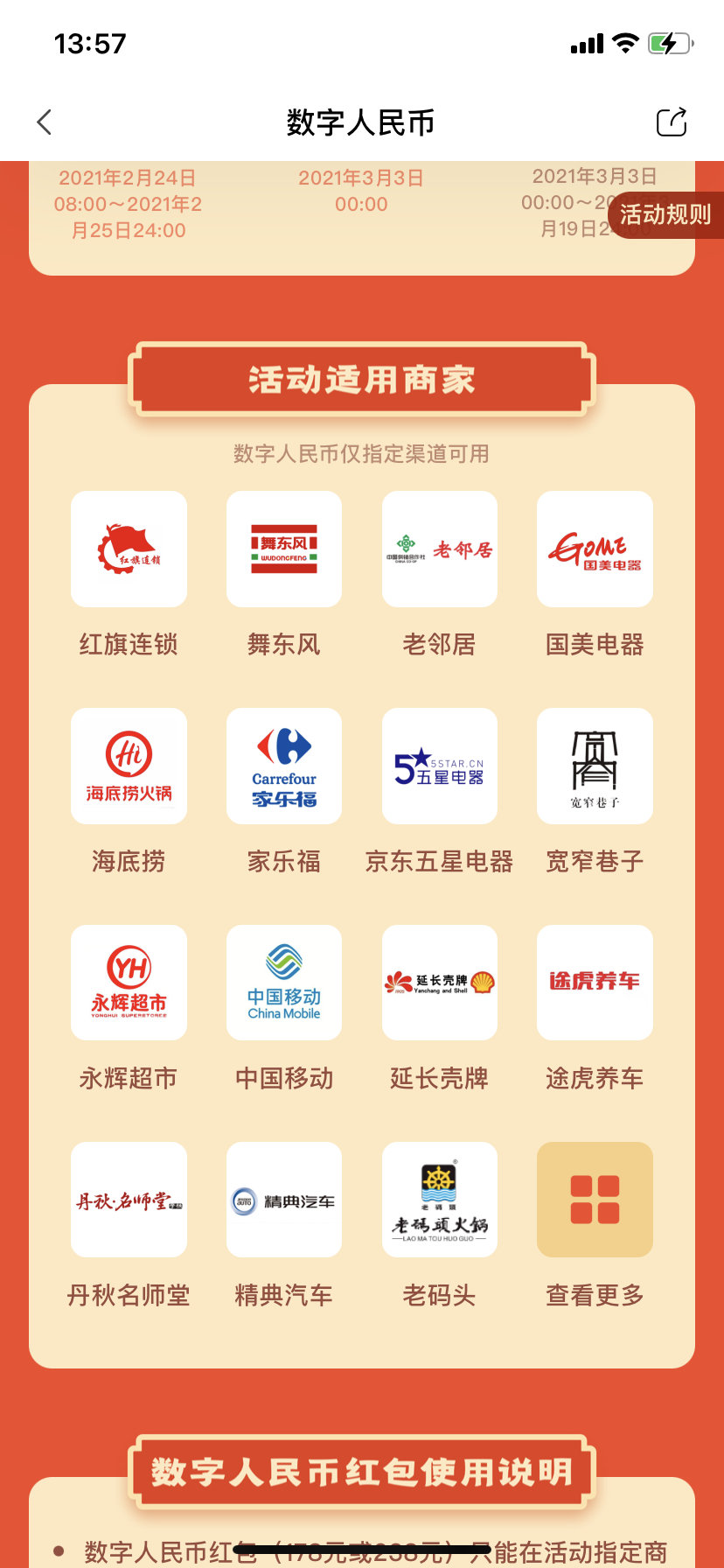Select the 舞东风 merchant
Image resolution: width=724 pixels, height=1568 pixels.
coord(284,549)
